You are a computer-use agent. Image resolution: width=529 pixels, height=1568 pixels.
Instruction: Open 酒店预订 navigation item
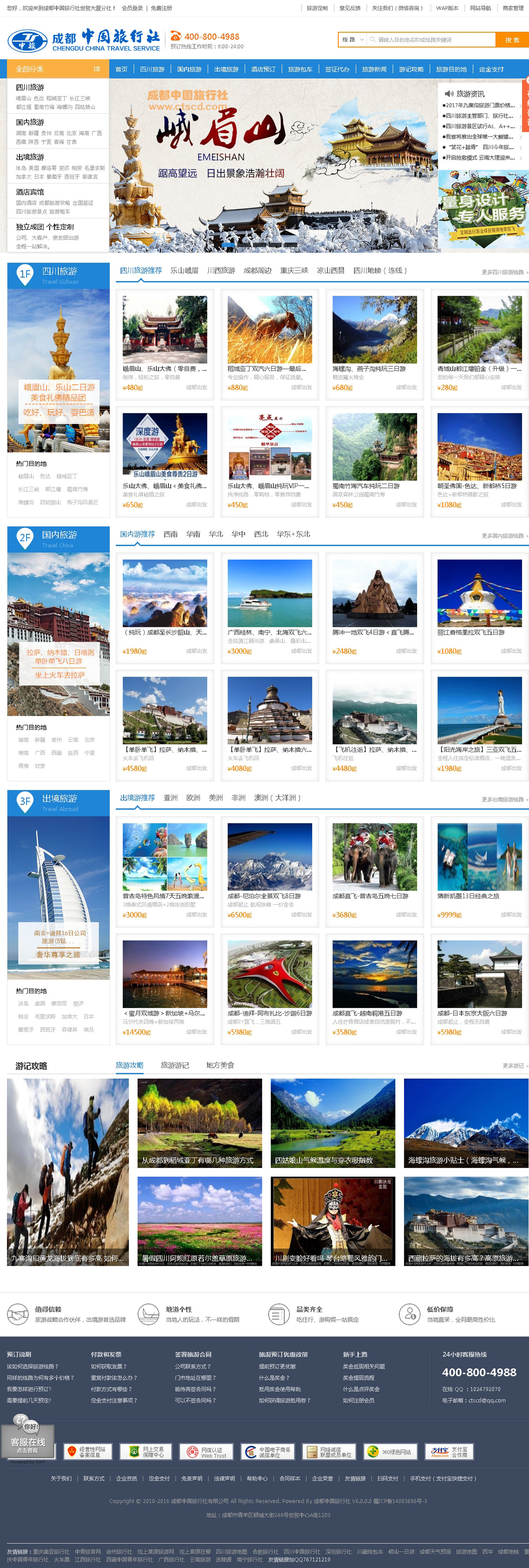tap(263, 69)
